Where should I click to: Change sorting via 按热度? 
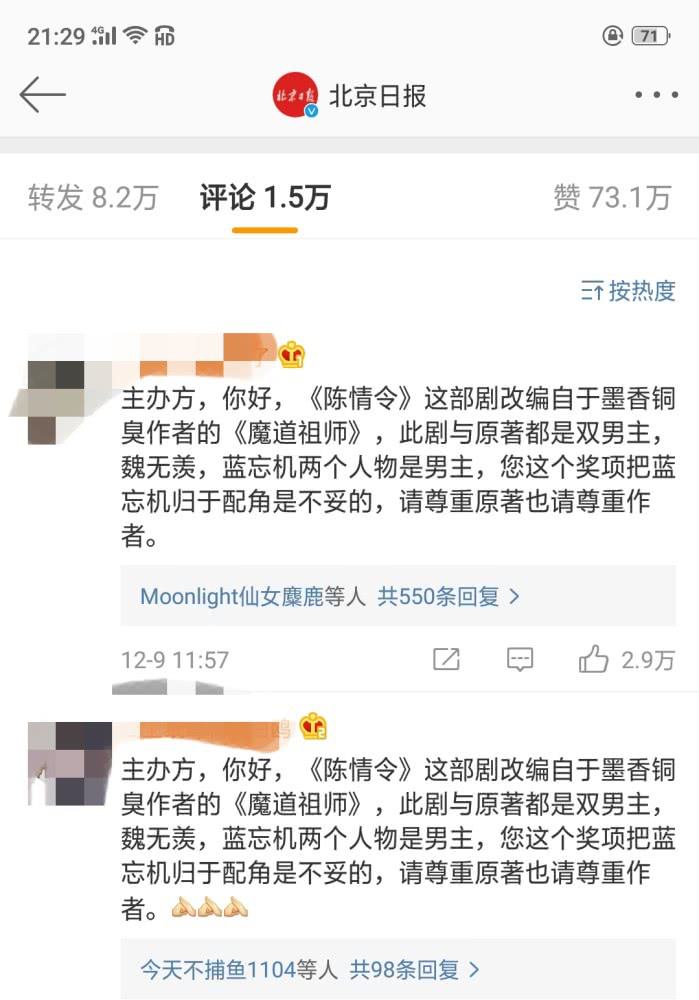[629, 291]
